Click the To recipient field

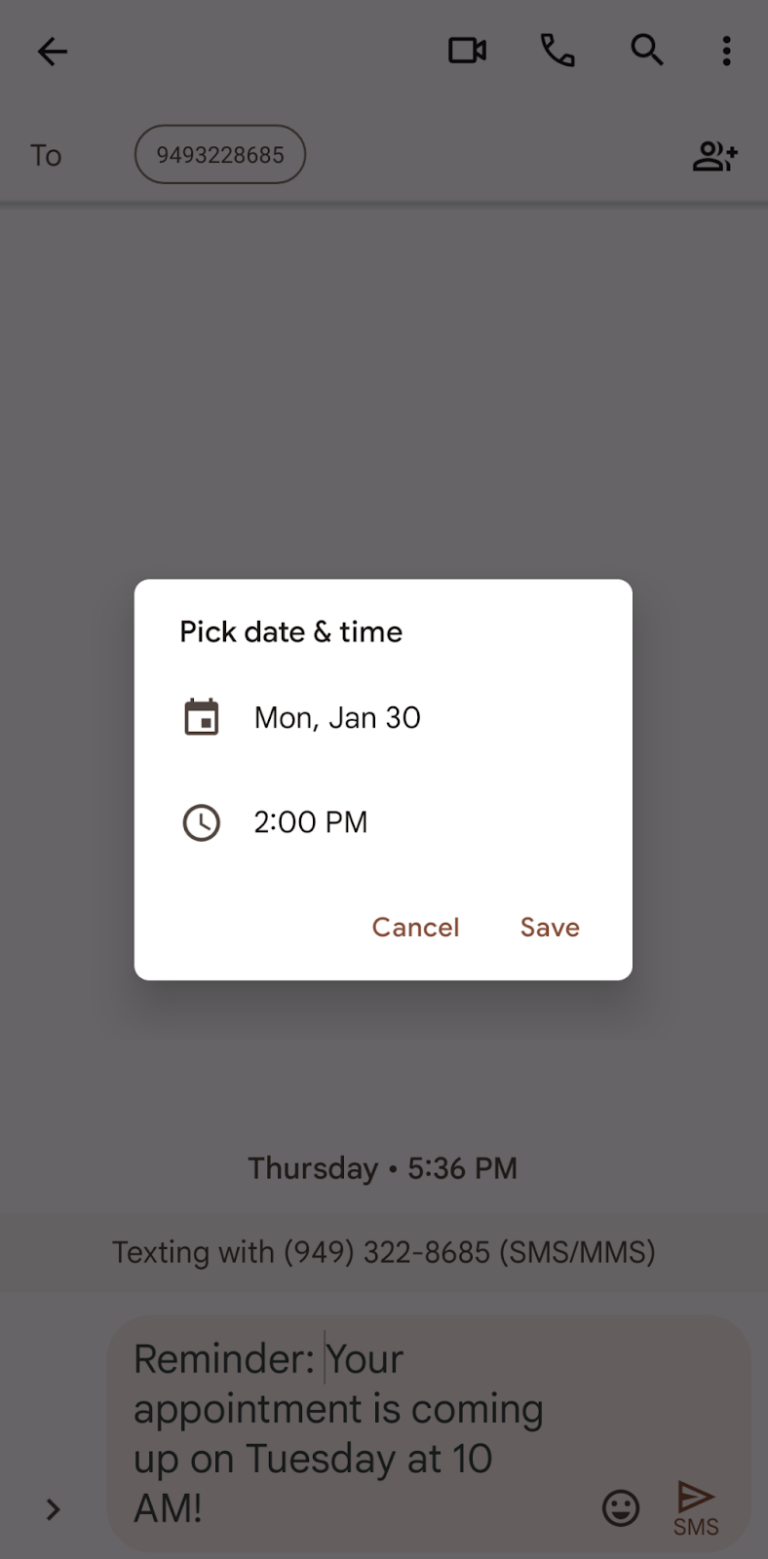[x=45, y=154]
